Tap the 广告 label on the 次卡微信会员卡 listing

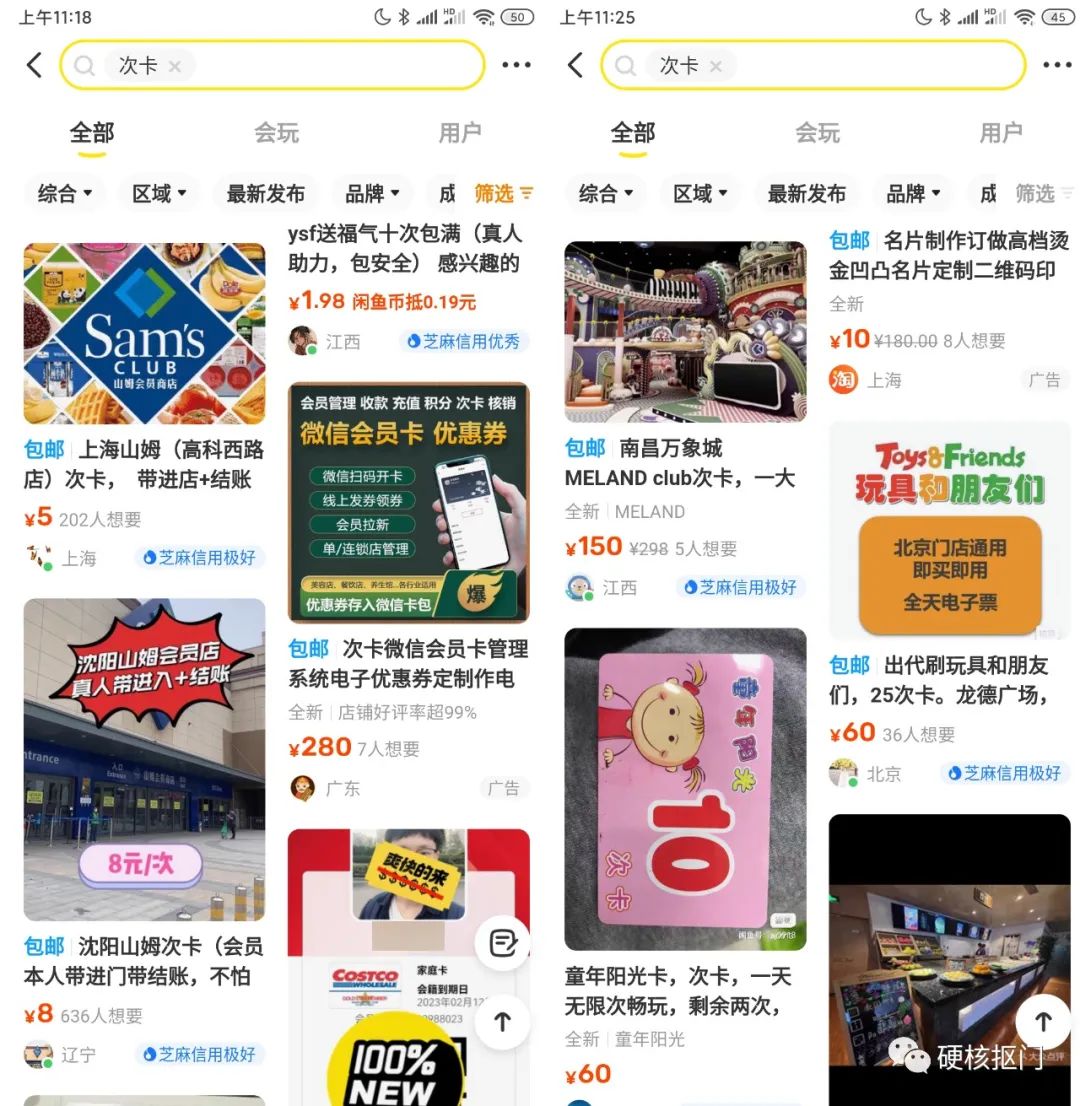(505, 788)
